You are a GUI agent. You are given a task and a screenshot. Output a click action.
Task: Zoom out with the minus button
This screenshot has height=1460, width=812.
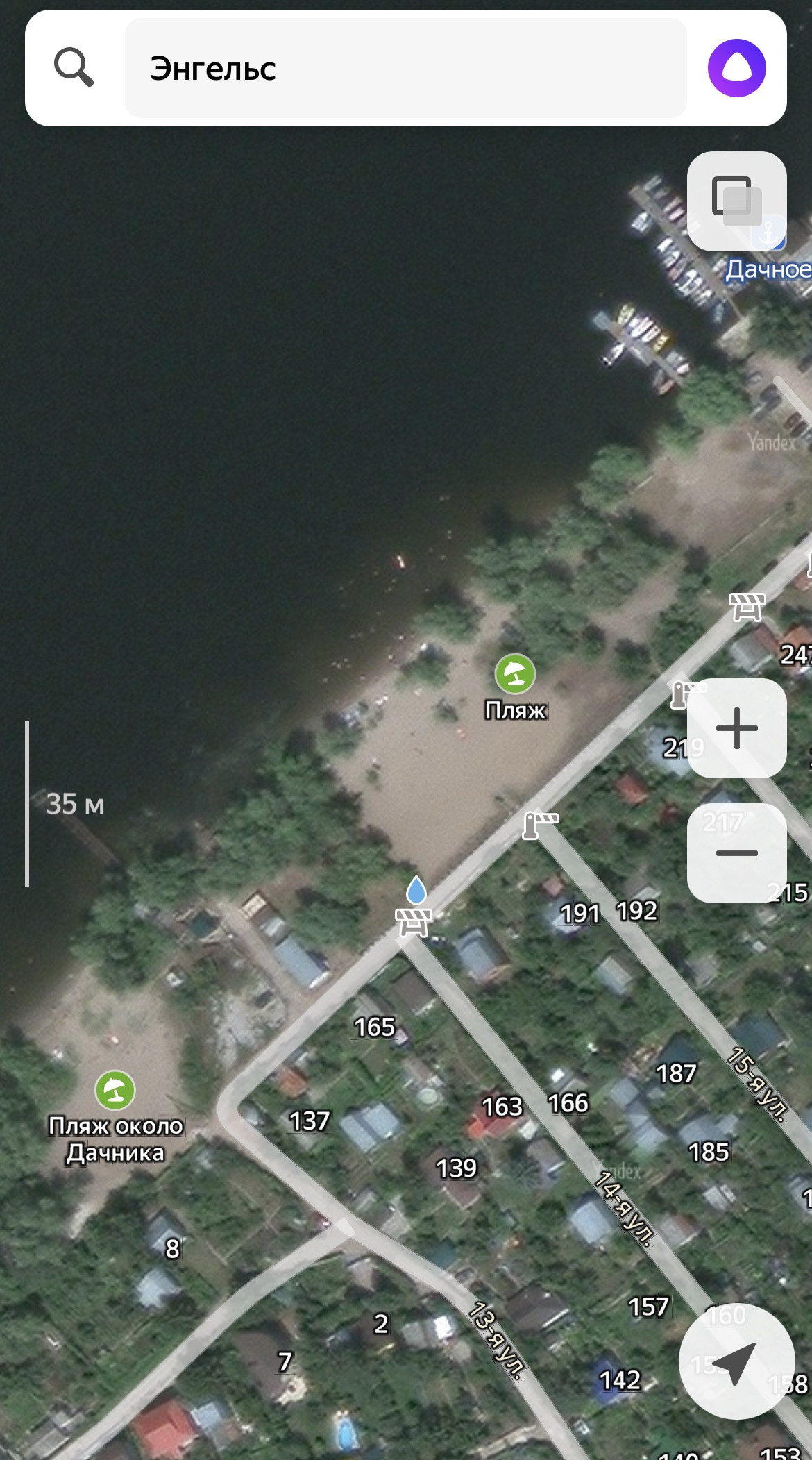pyautogui.click(x=736, y=853)
